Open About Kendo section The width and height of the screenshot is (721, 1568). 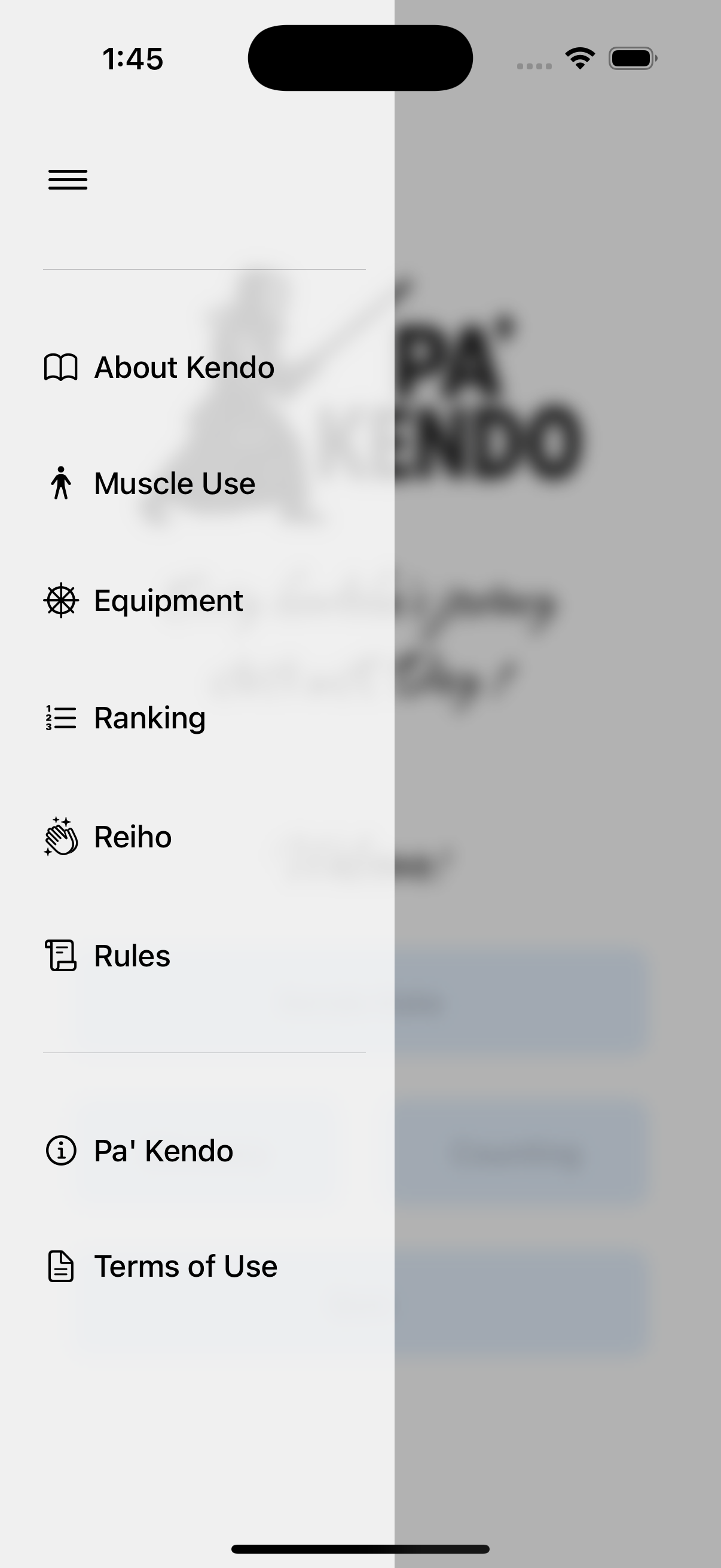(160, 368)
